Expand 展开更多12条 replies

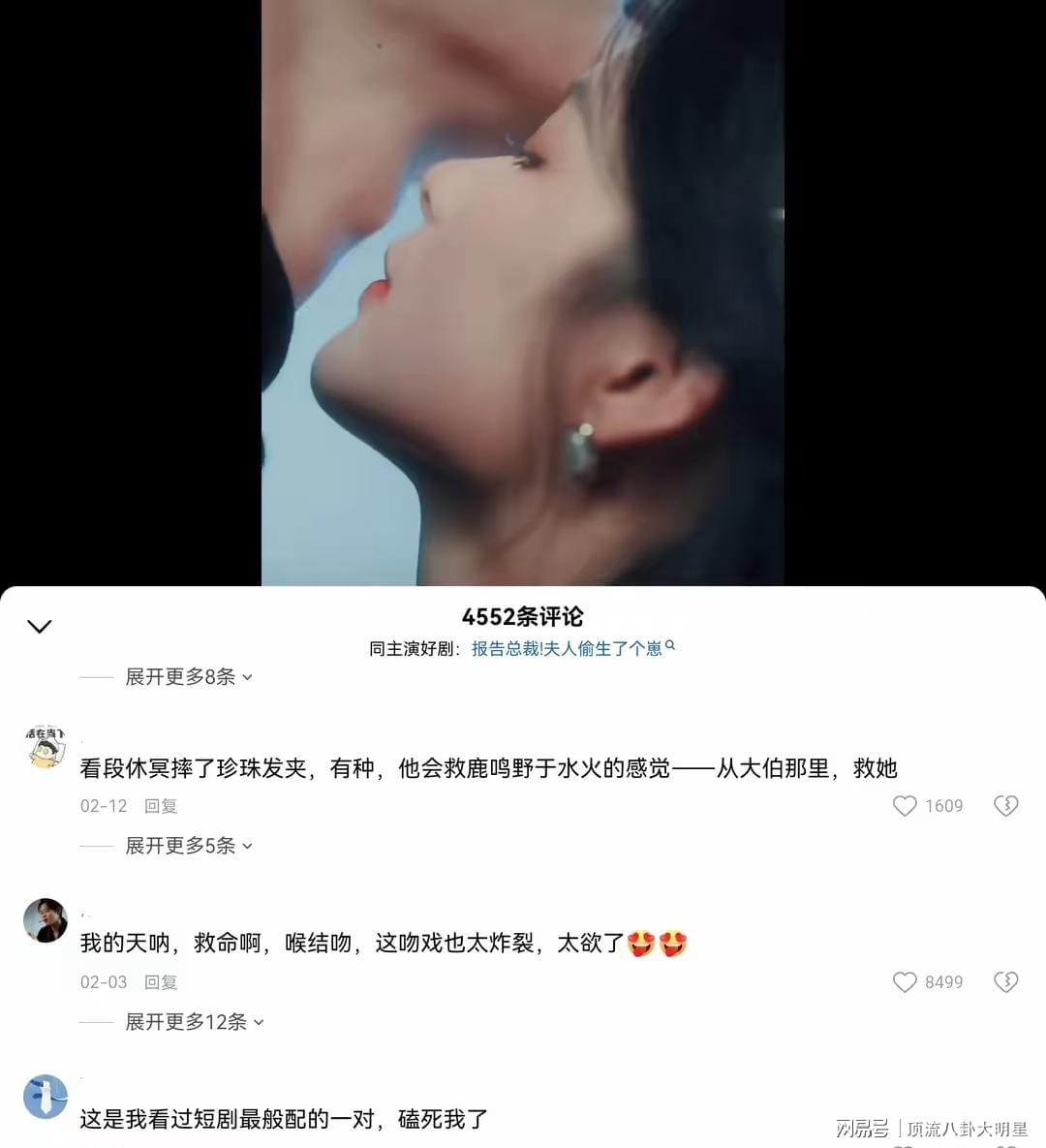pos(195,1022)
